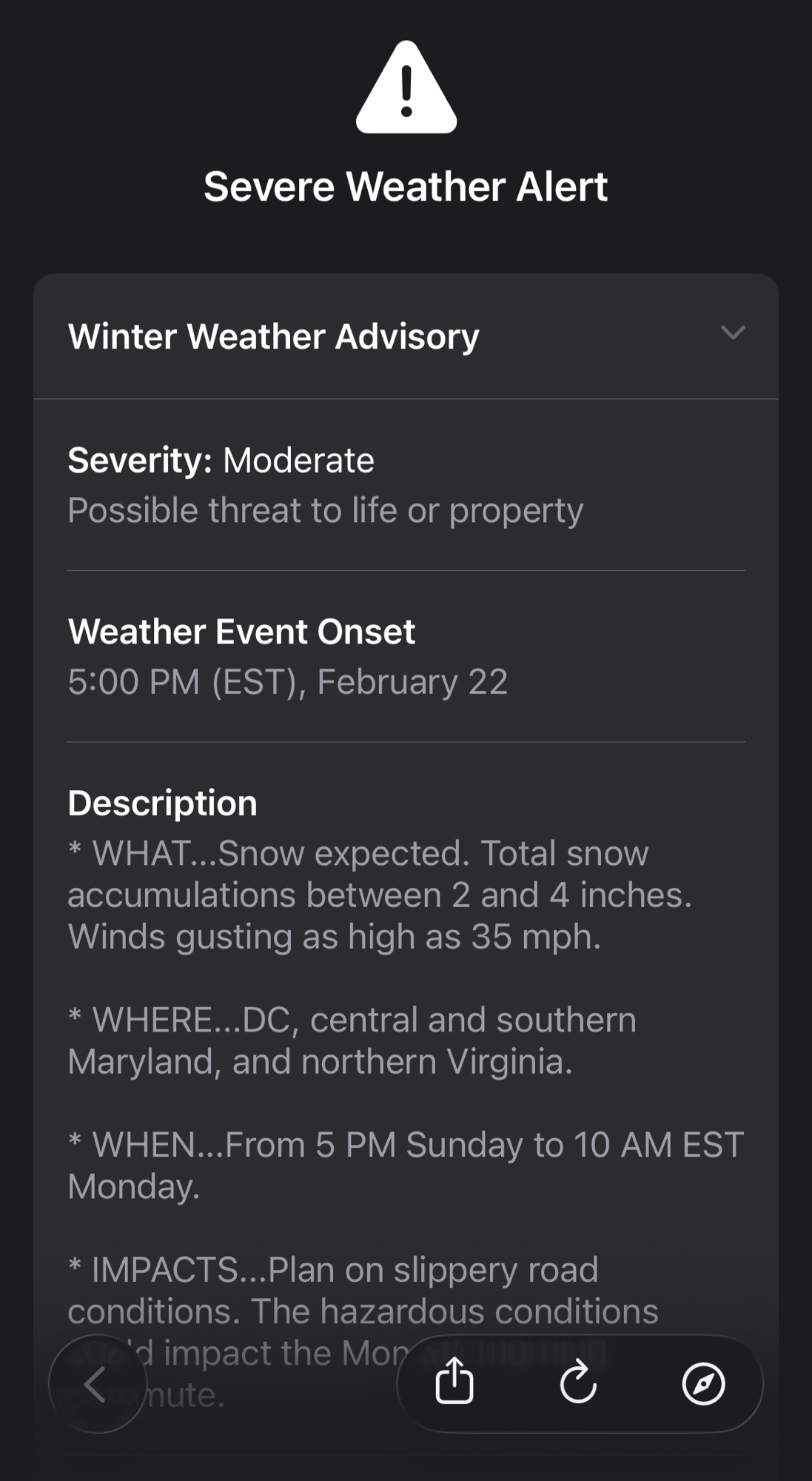Image resolution: width=812 pixels, height=1481 pixels.
Task: Open page in Safari compass icon
Action: 702,1383
